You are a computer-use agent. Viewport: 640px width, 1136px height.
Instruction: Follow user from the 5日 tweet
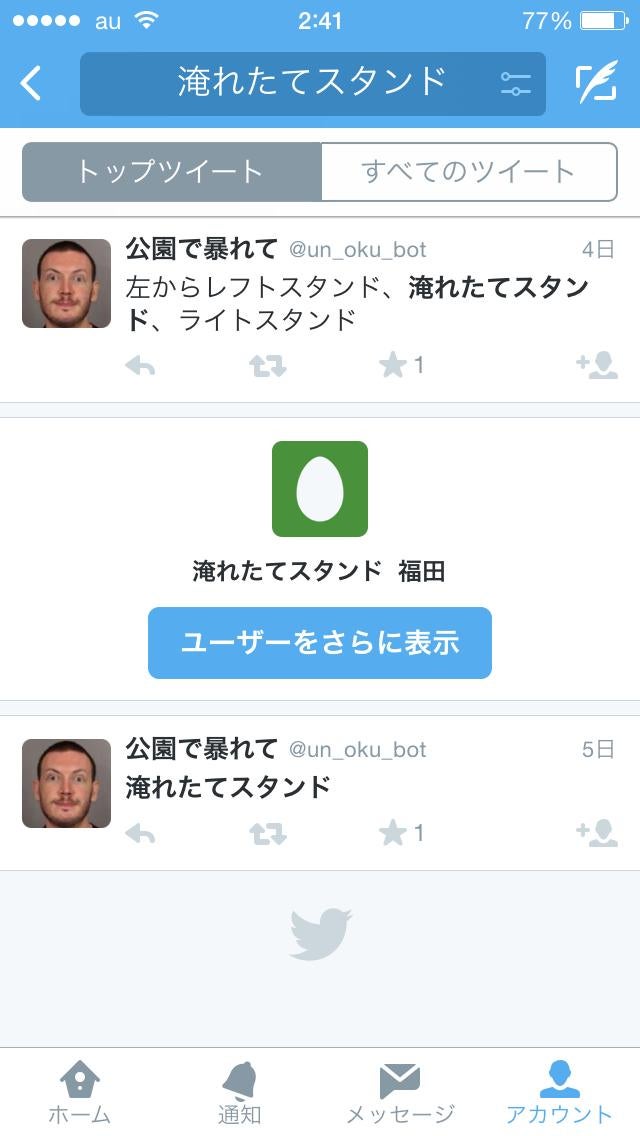point(597,833)
